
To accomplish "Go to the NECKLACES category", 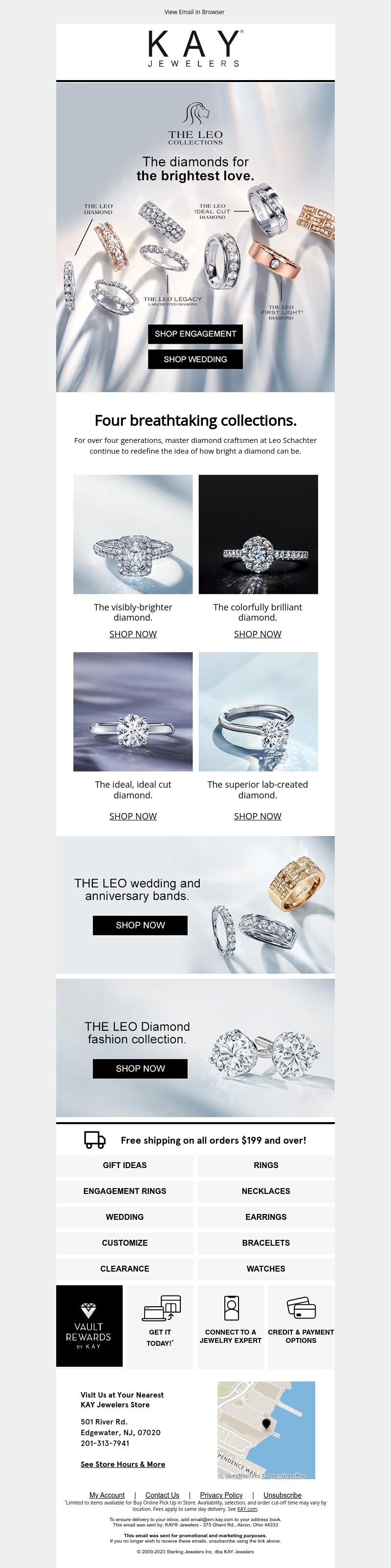I will (266, 1191).
